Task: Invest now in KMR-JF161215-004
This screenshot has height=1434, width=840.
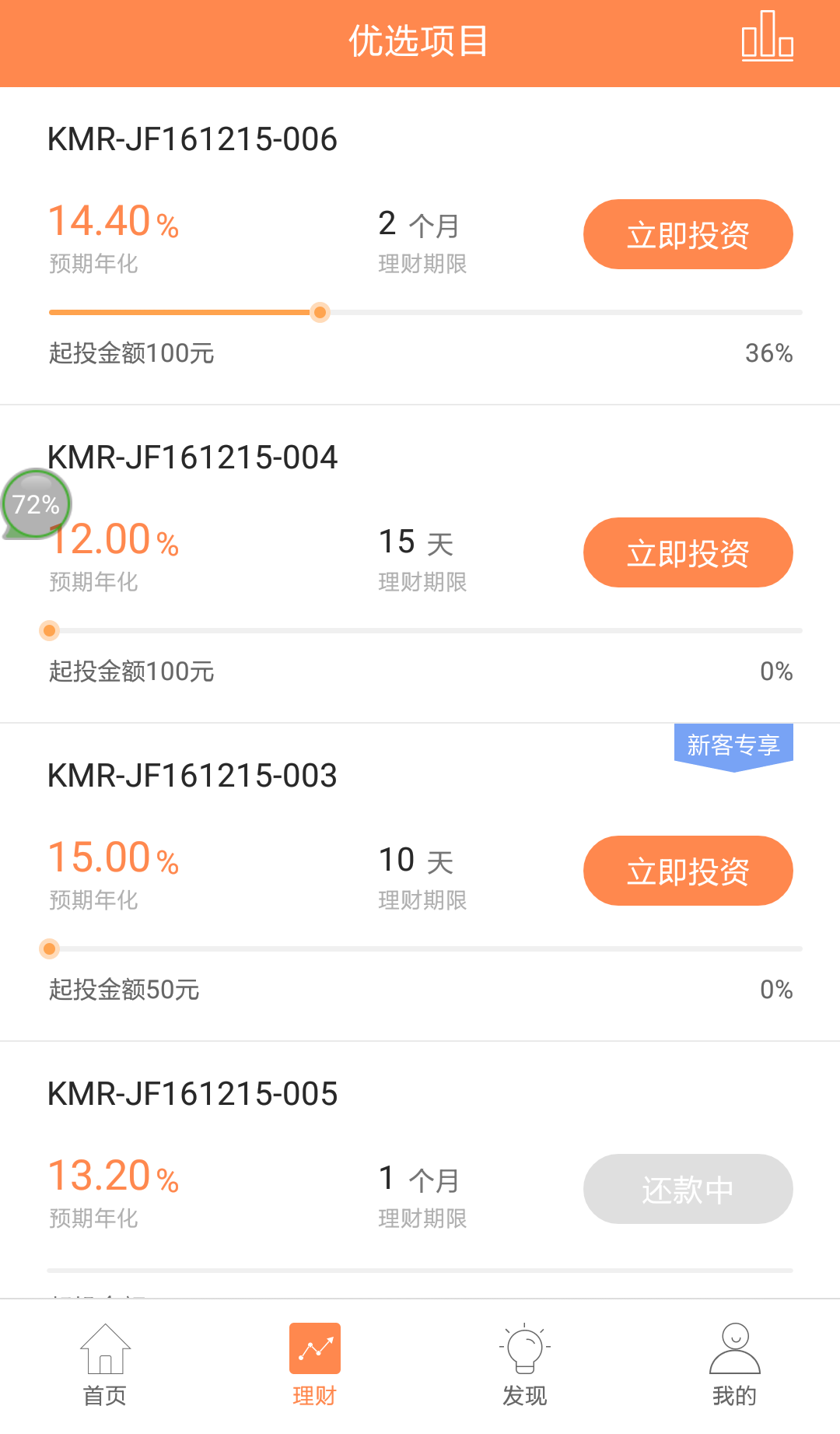Action: [688, 552]
